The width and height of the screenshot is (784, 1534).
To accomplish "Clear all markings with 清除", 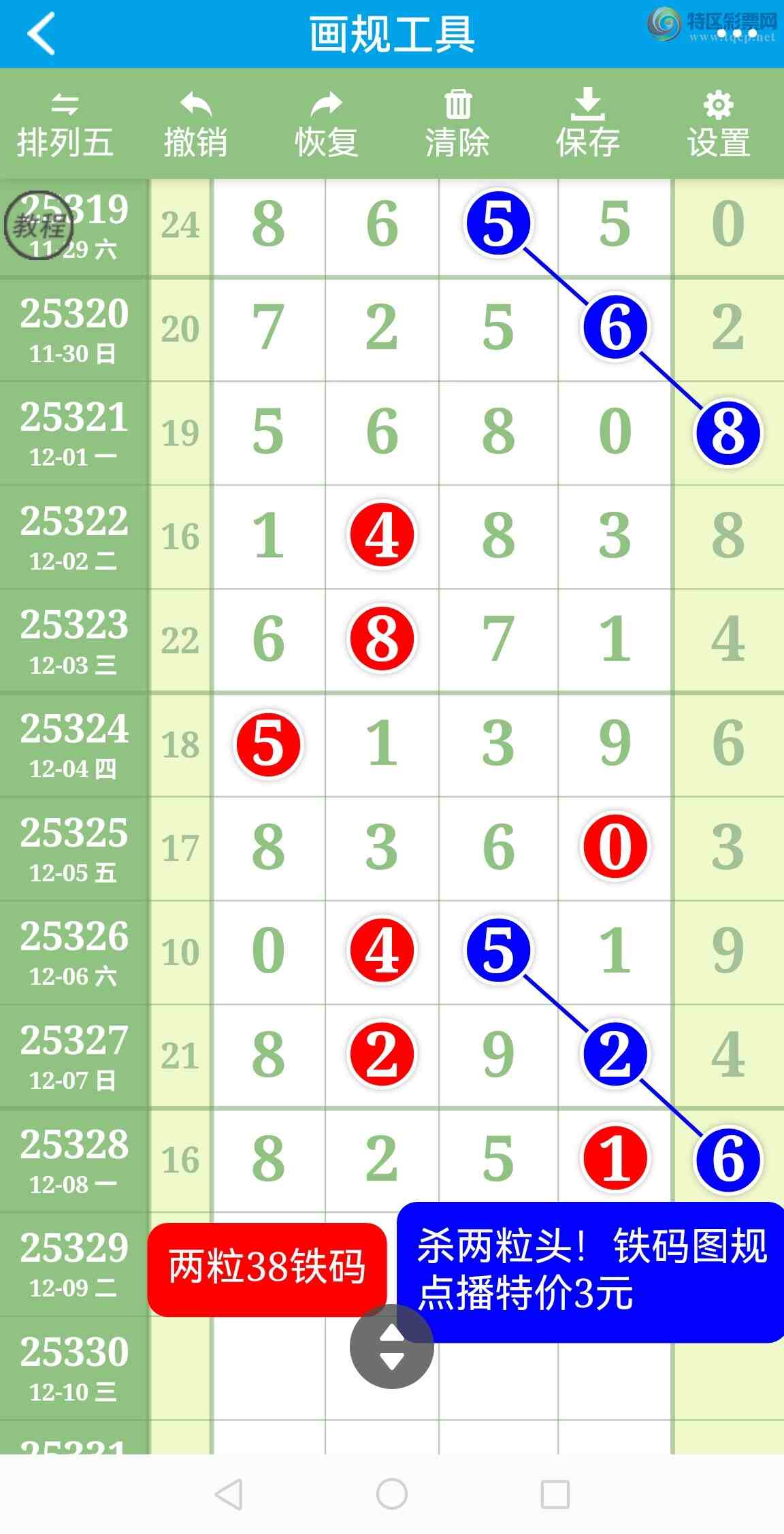I will [457, 126].
